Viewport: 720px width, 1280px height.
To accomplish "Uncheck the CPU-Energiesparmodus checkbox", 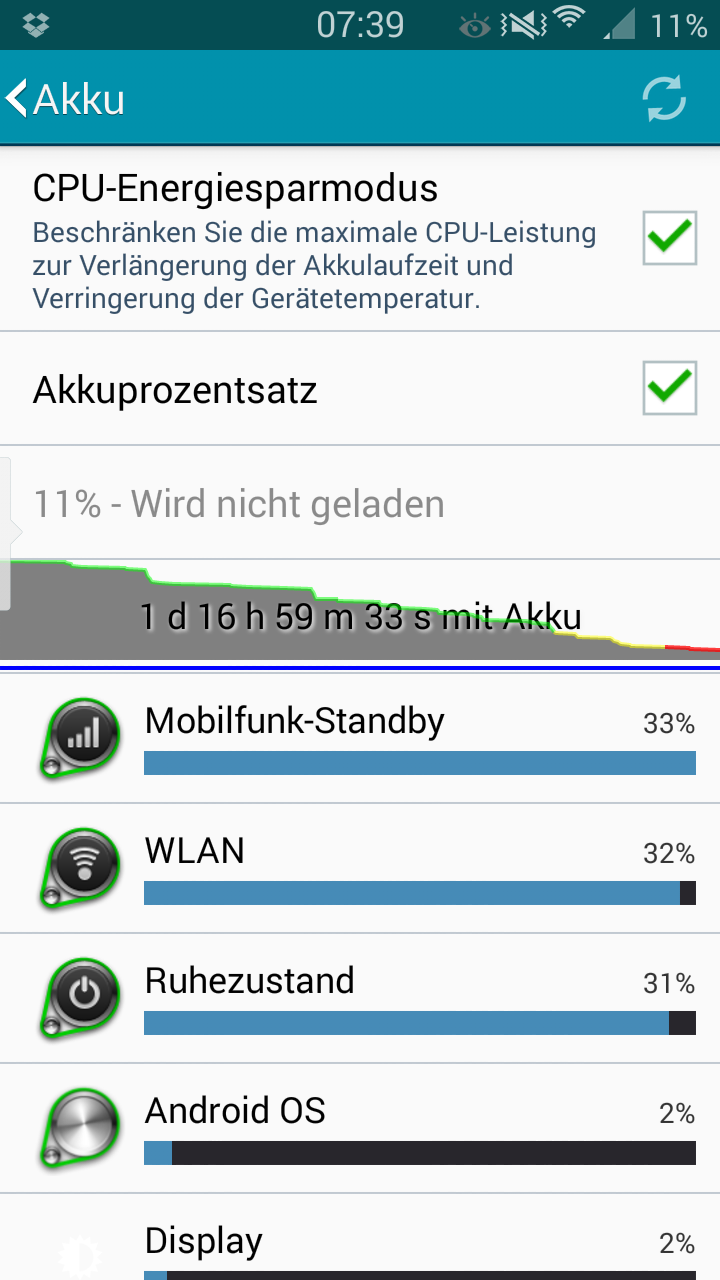I will pos(669,237).
